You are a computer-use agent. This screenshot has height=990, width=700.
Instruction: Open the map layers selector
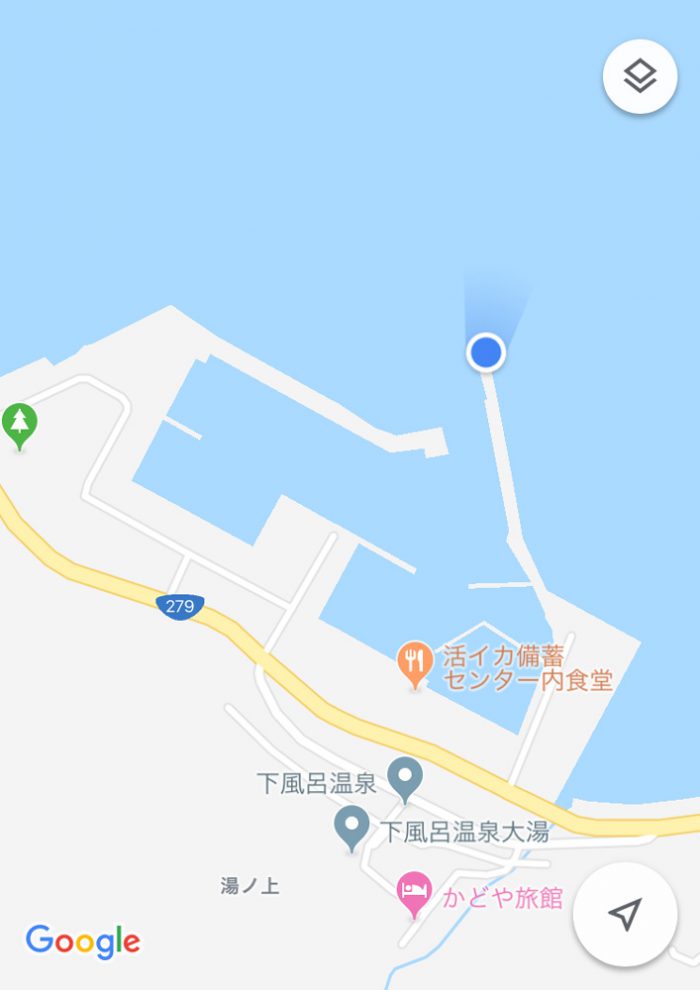point(640,76)
